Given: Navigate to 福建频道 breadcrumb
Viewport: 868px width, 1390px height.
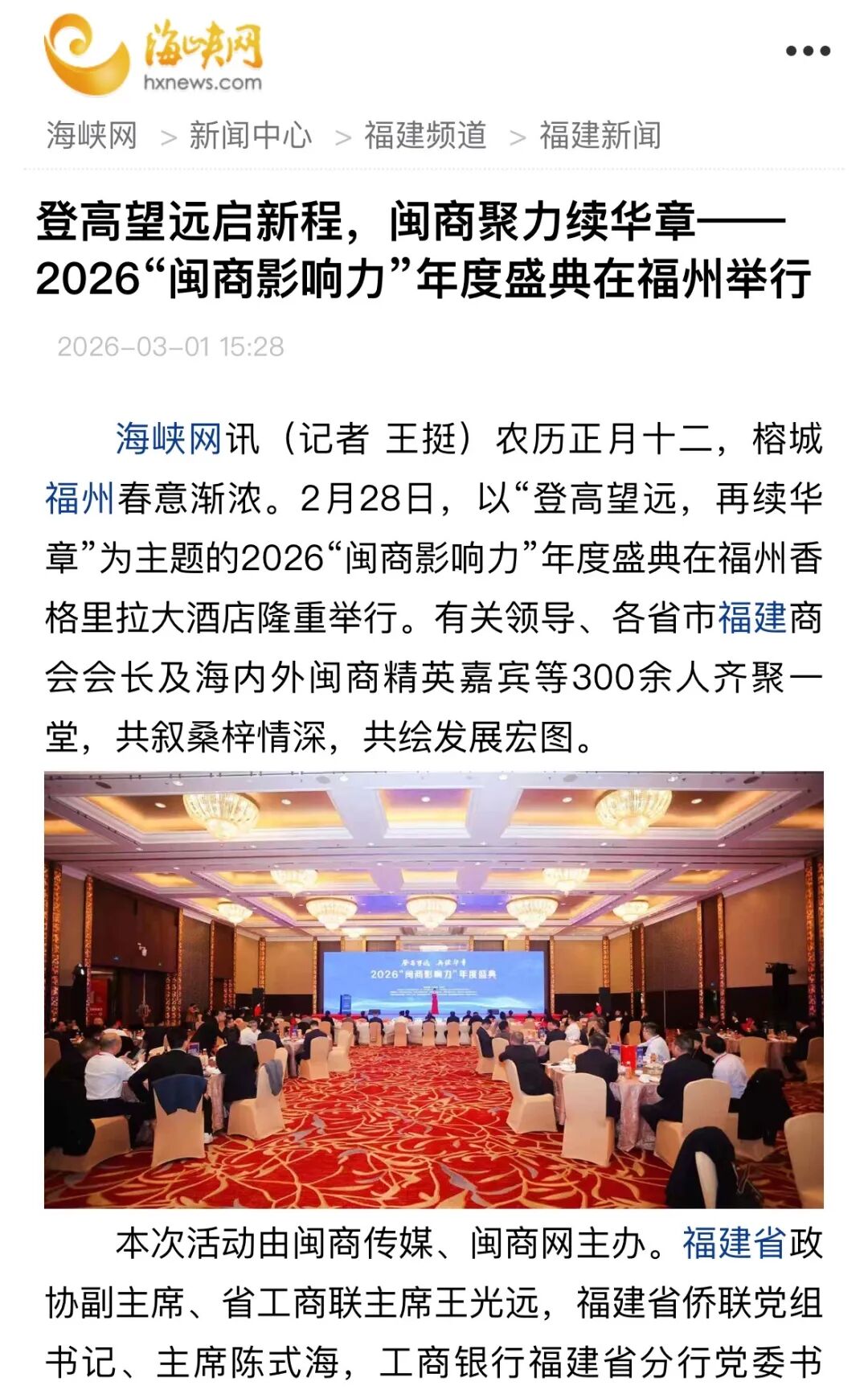Looking at the screenshot, I should 425,135.
